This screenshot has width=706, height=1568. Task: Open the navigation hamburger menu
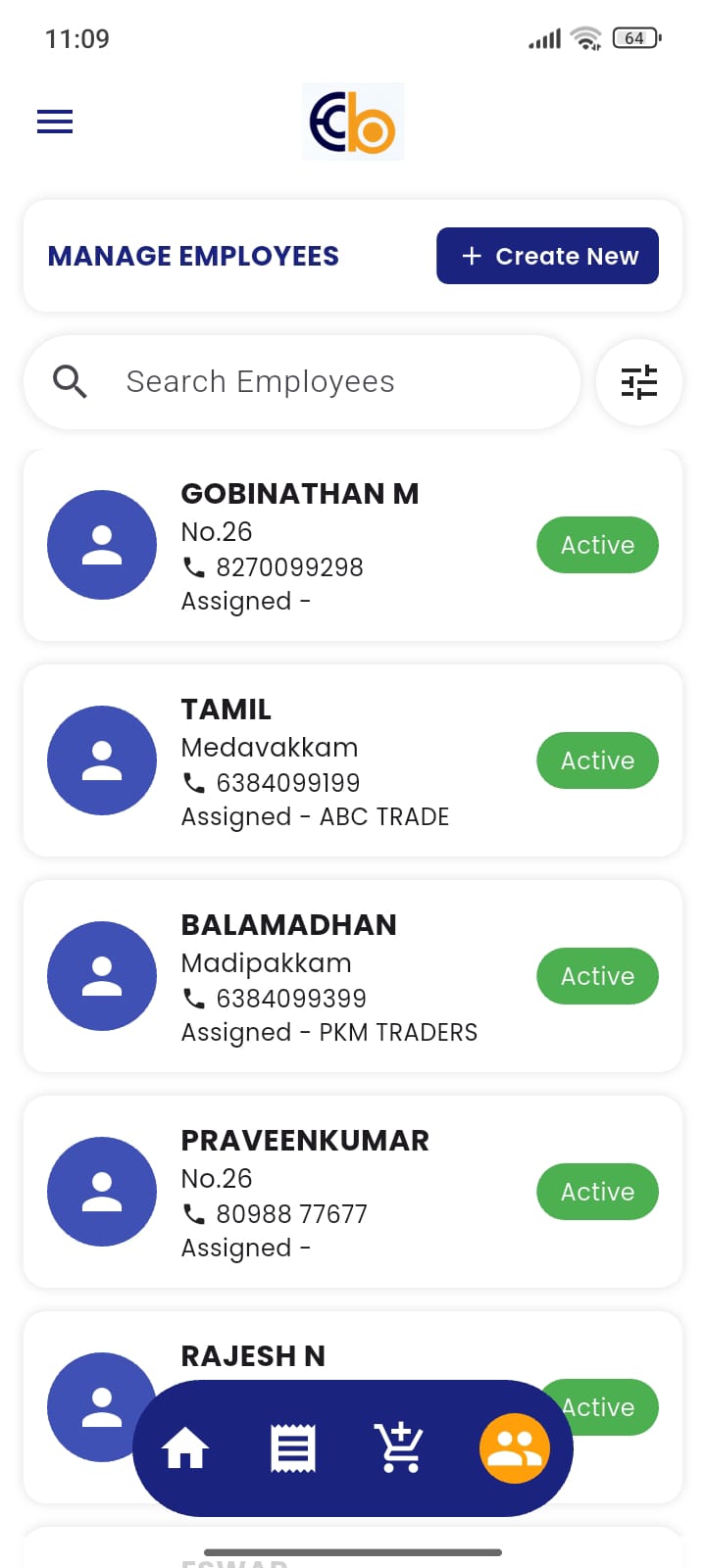click(x=54, y=122)
